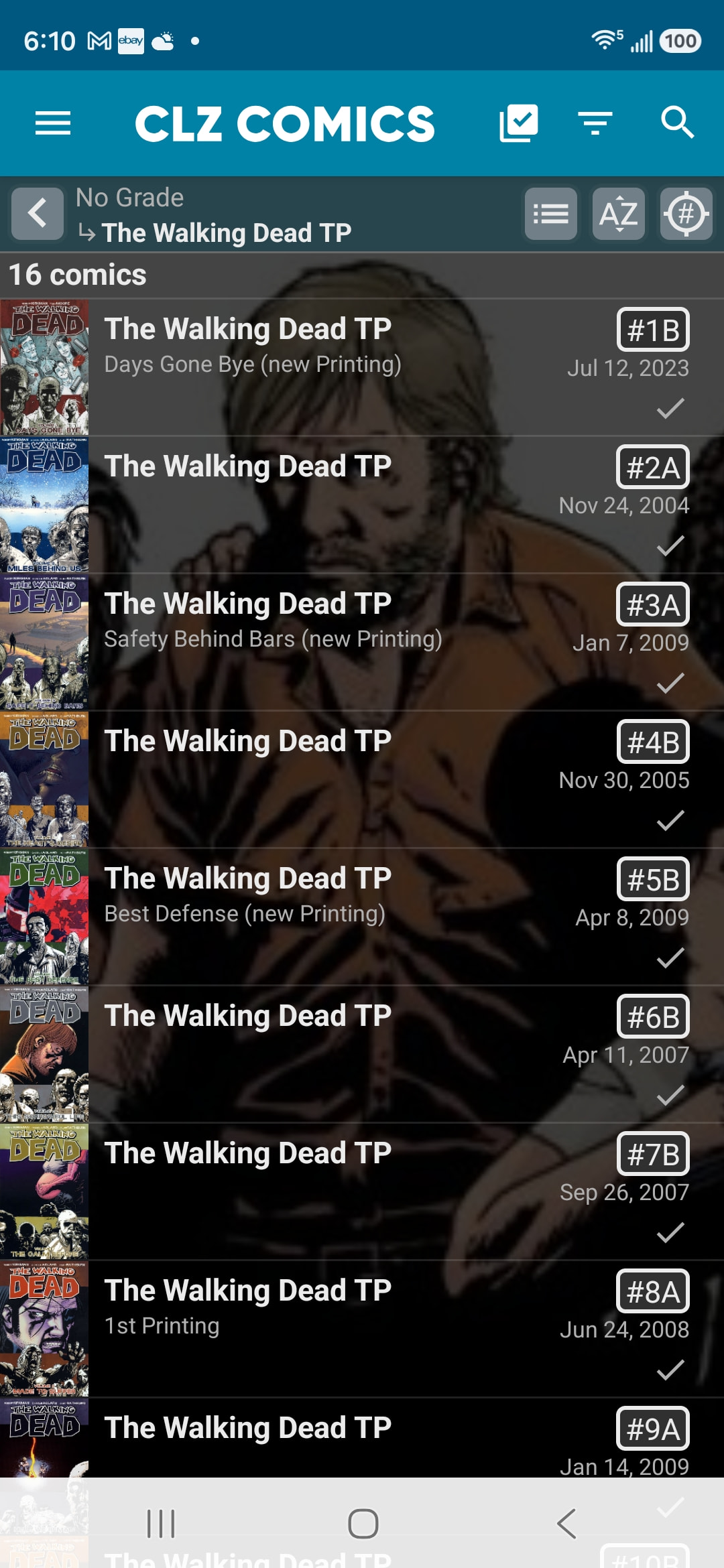Open issue #3A Safety Behind Bars
724x1568 pixels.
tap(362, 642)
